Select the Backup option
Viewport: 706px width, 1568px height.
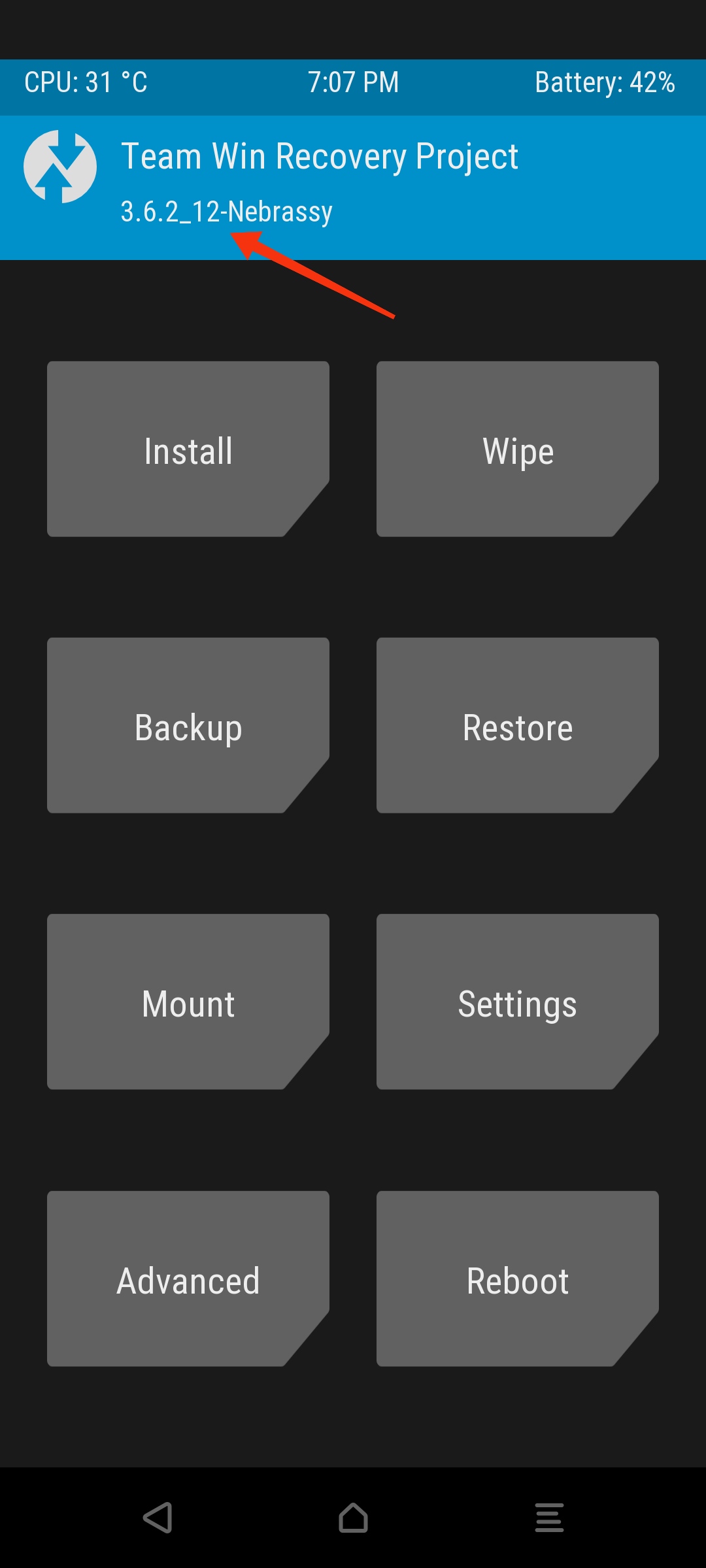(188, 726)
